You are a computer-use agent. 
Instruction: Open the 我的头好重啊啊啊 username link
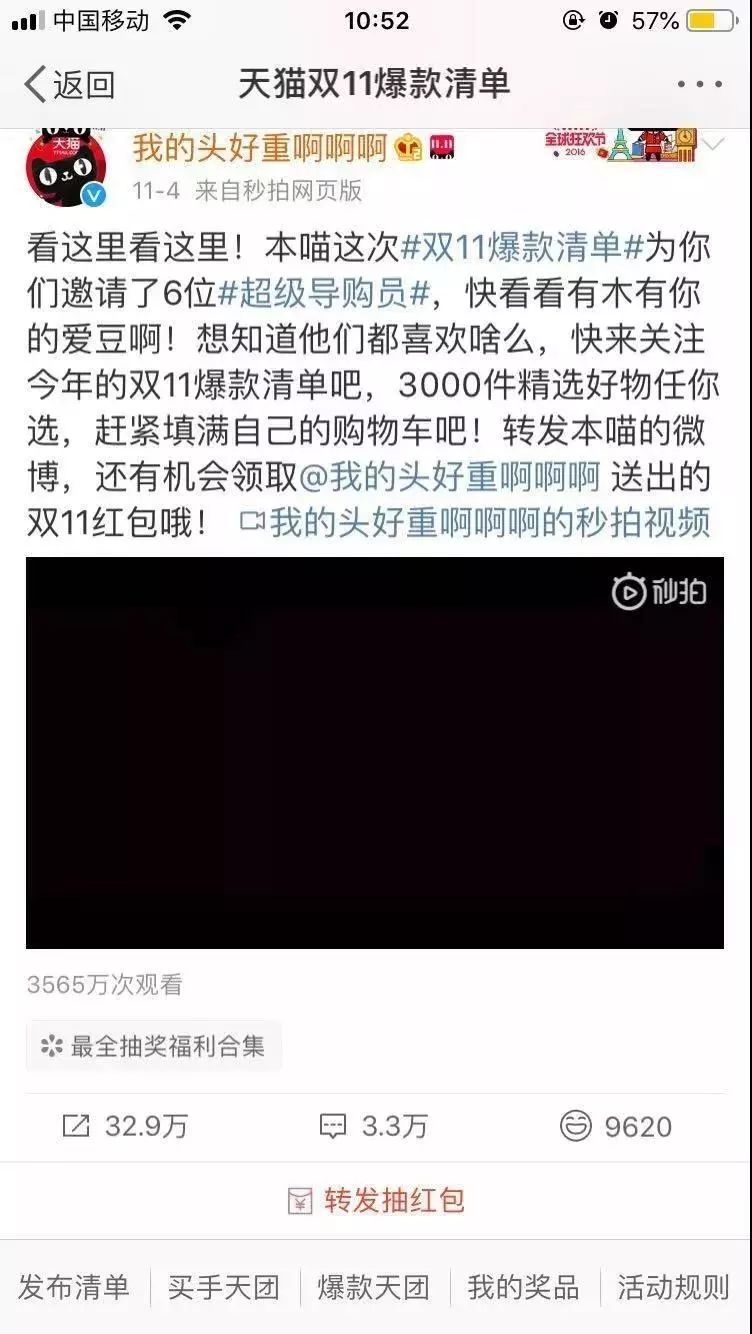pyautogui.click(x=260, y=149)
